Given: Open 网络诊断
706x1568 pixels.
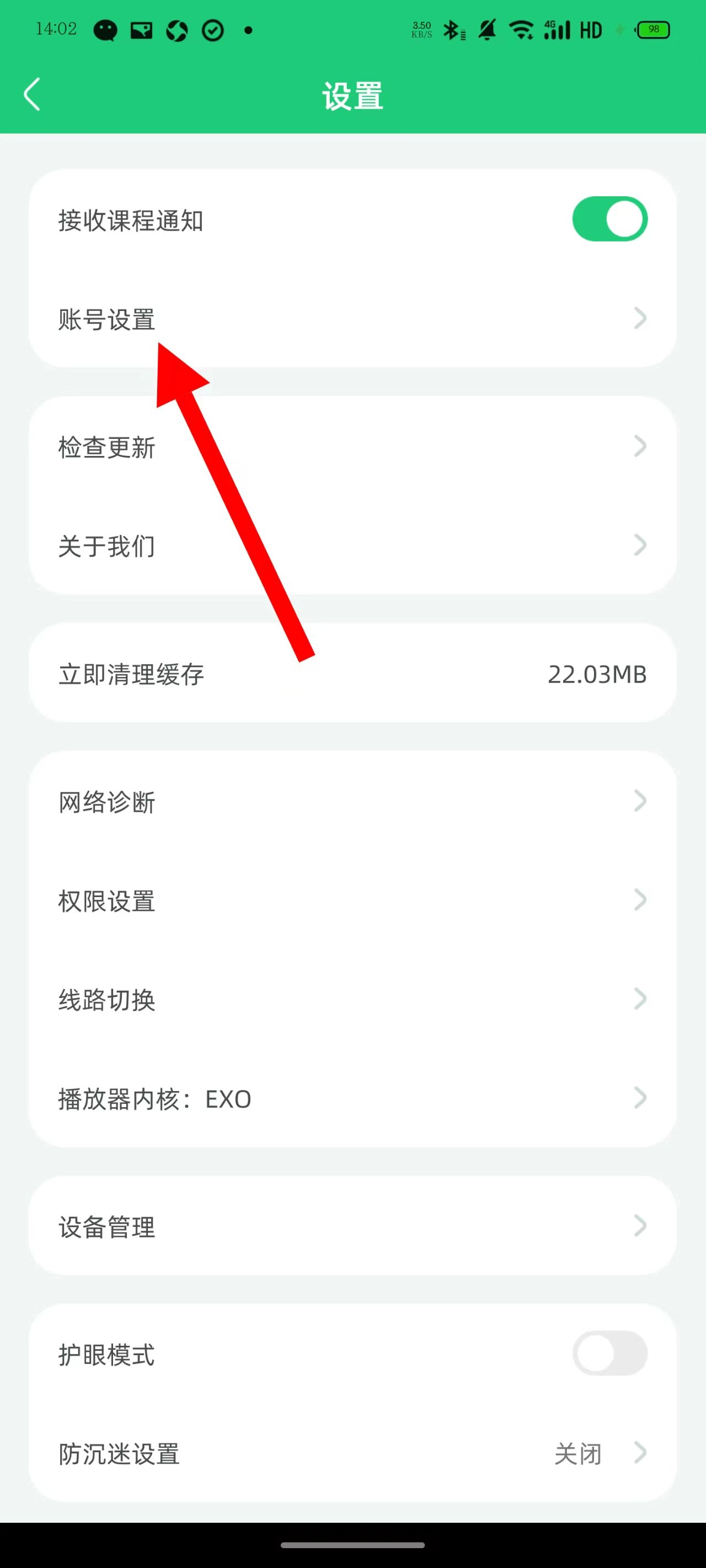Looking at the screenshot, I should (352, 801).
